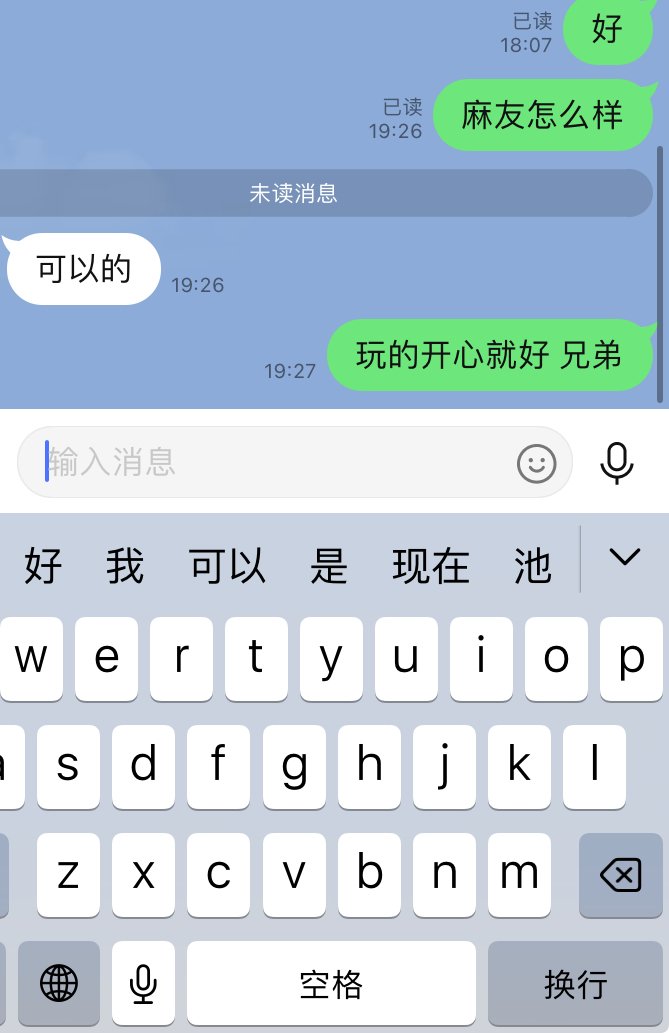This screenshot has height=1033, width=669.
Task: Tap the 空格 space bar
Action: point(331,984)
